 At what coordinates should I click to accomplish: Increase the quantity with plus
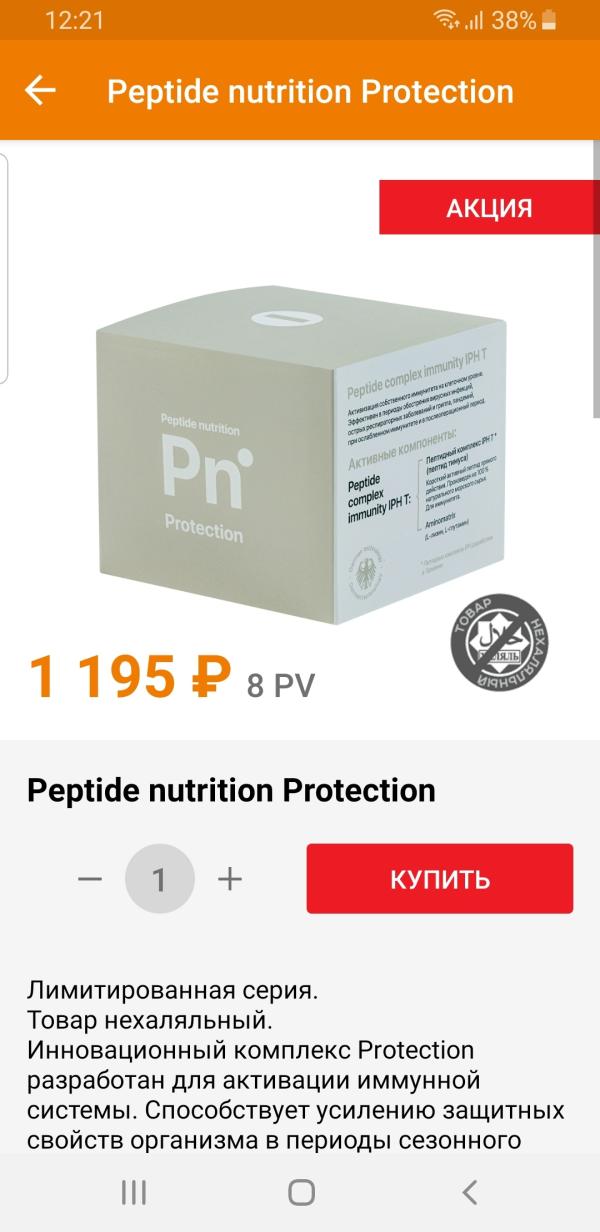[x=230, y=879]
